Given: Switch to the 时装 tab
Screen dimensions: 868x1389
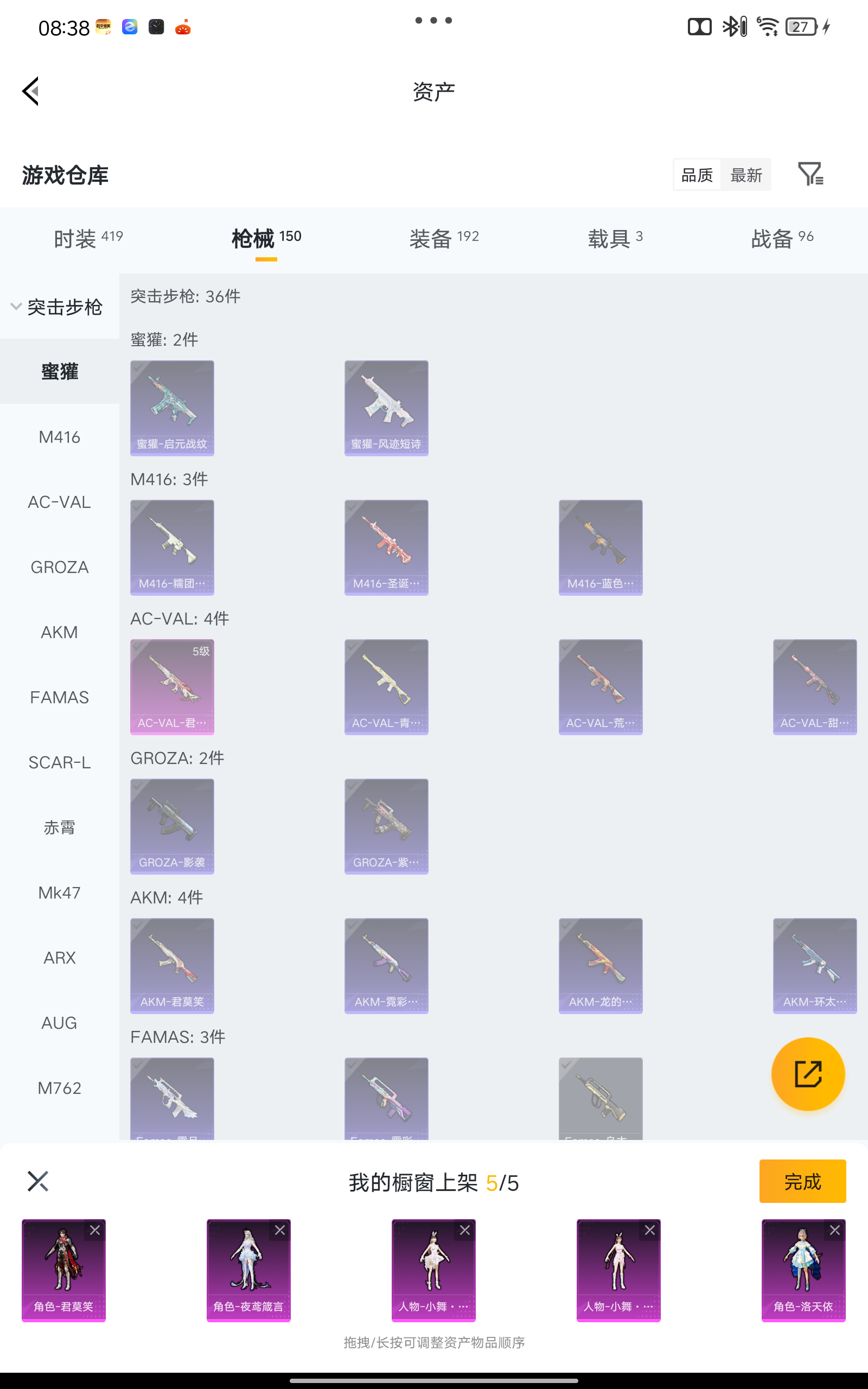Looking at the screenshot, I should [88, 238].
